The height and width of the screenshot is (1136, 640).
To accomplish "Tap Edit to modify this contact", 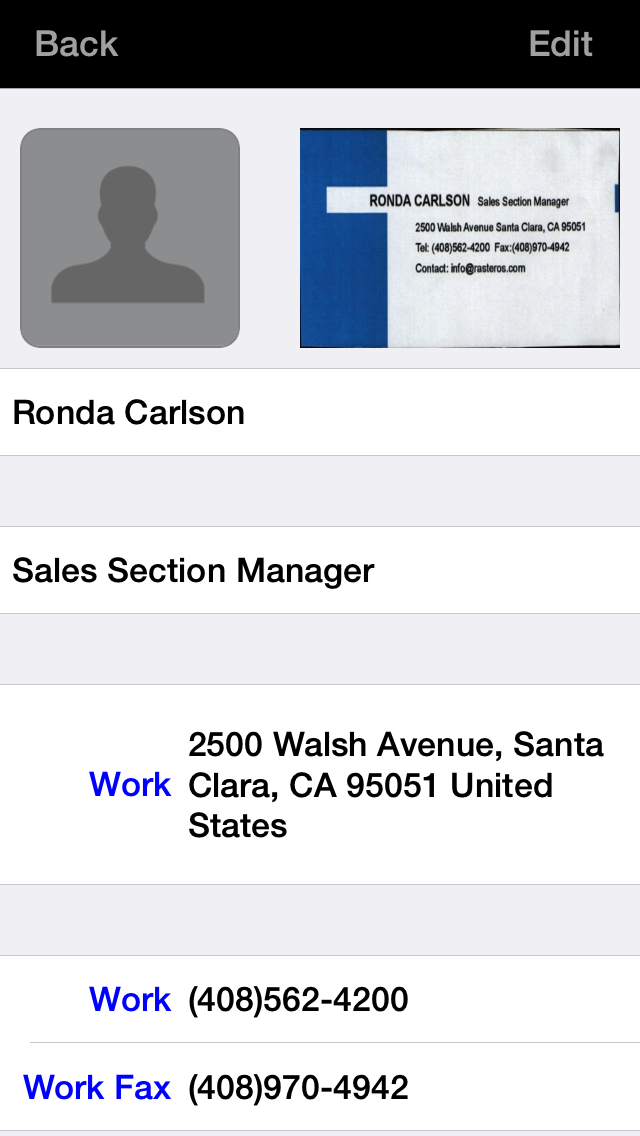I will (560, 44).
